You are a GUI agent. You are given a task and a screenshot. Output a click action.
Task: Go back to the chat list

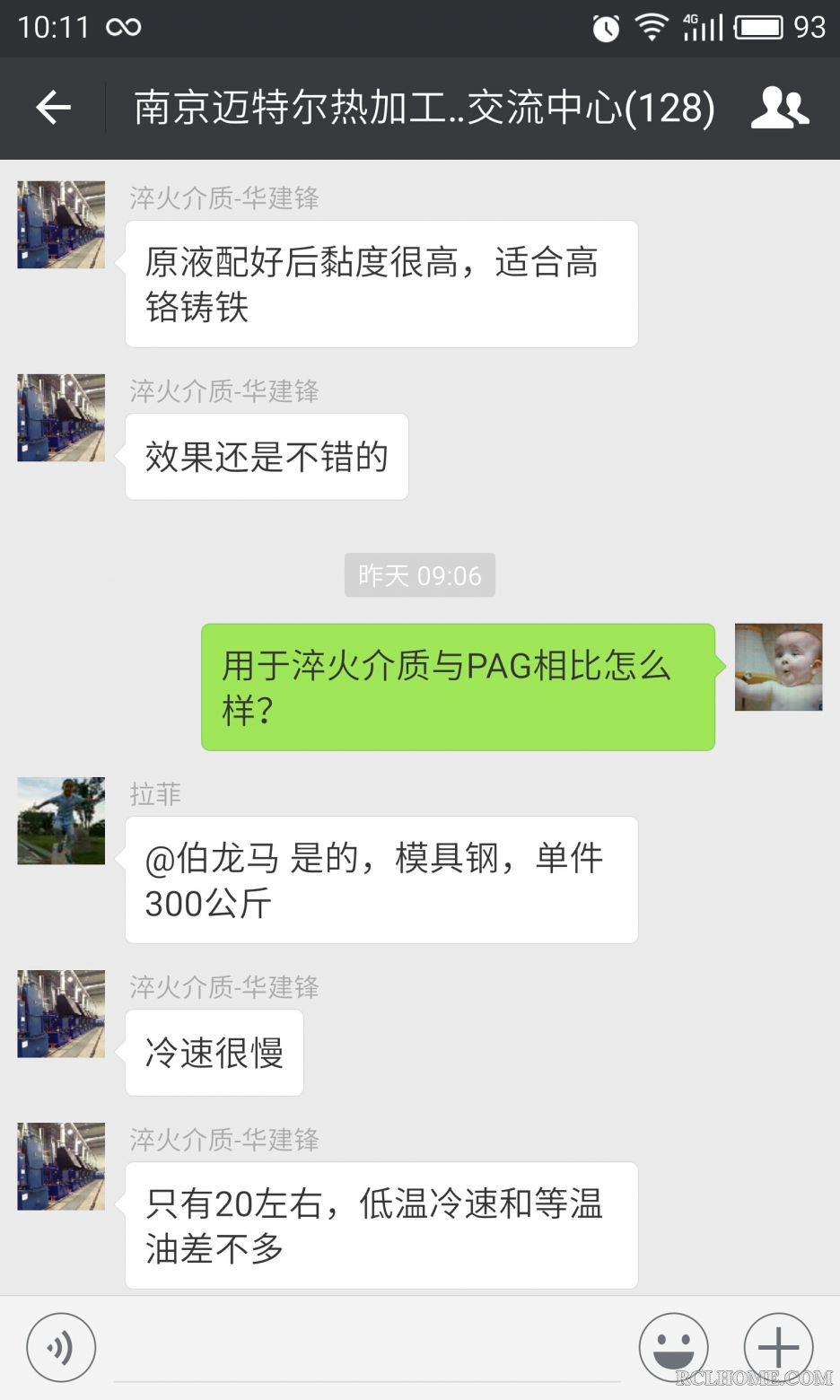click(x=53, y=109)
